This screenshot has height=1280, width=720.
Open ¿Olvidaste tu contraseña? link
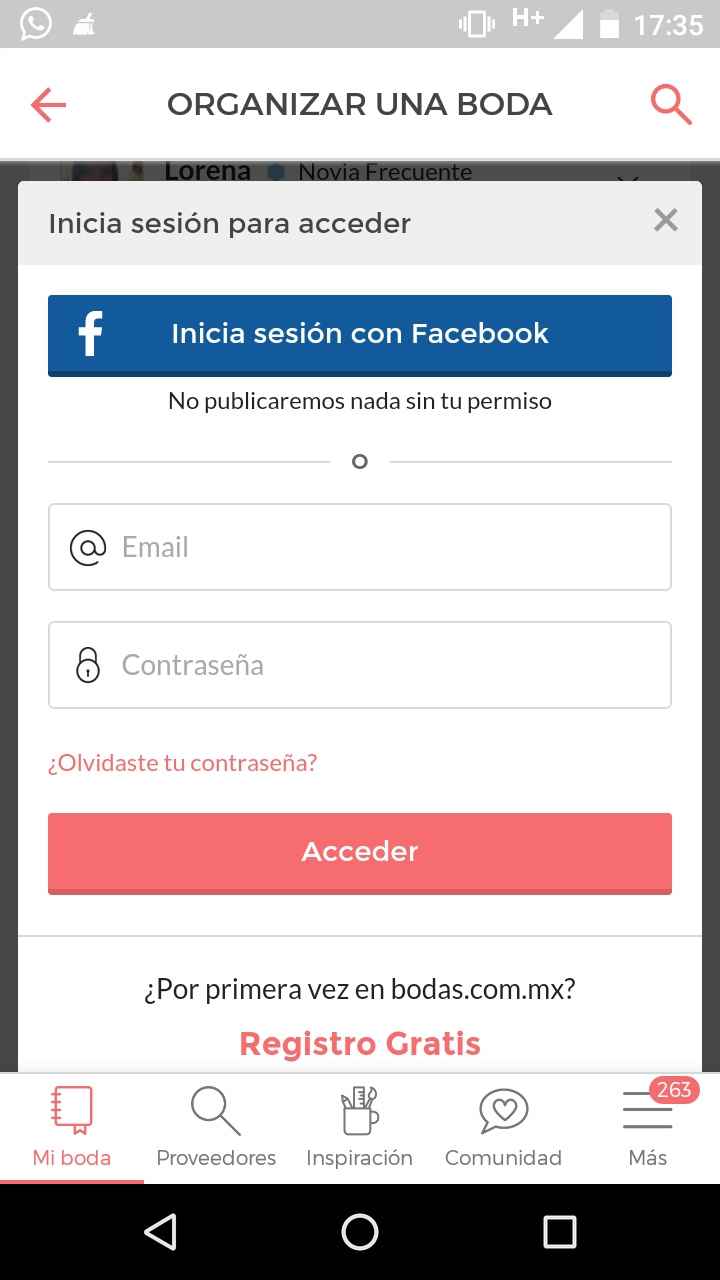(x=182, y=762)
